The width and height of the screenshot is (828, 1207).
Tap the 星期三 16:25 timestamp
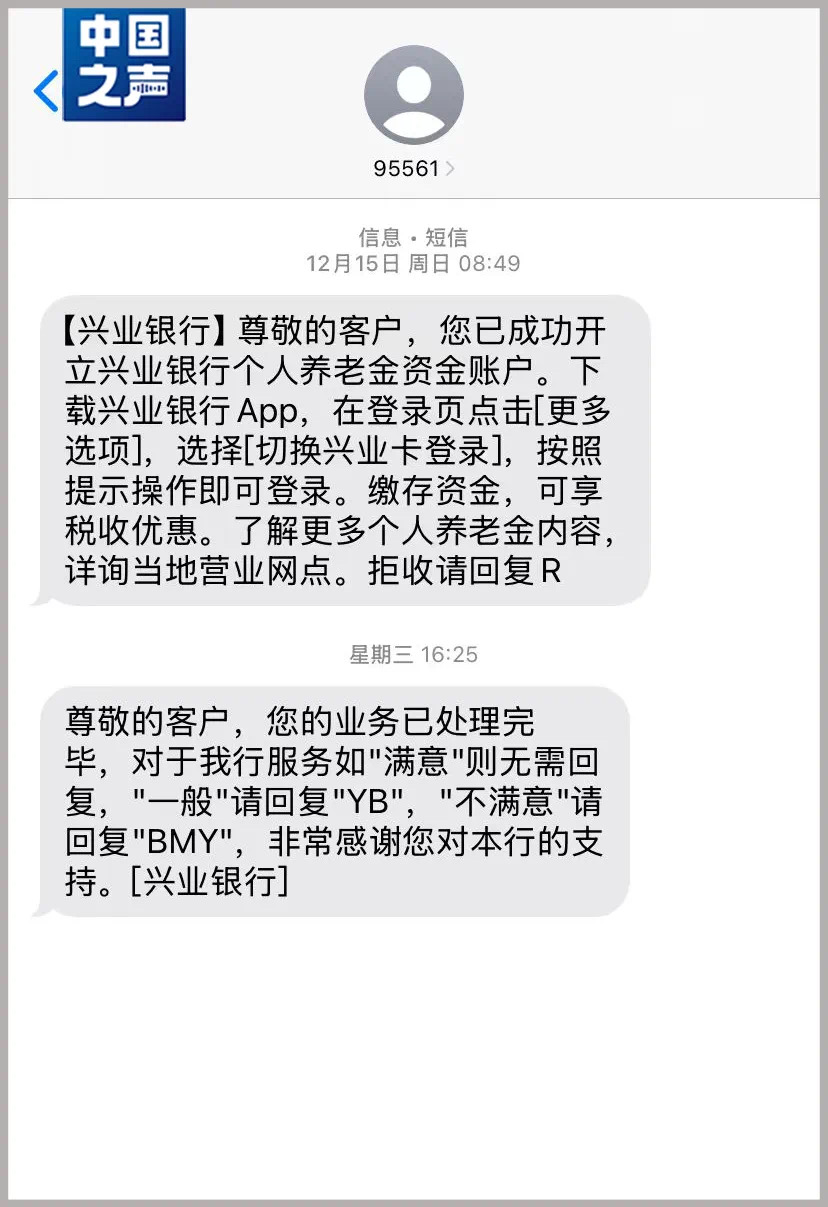(413, 655)
